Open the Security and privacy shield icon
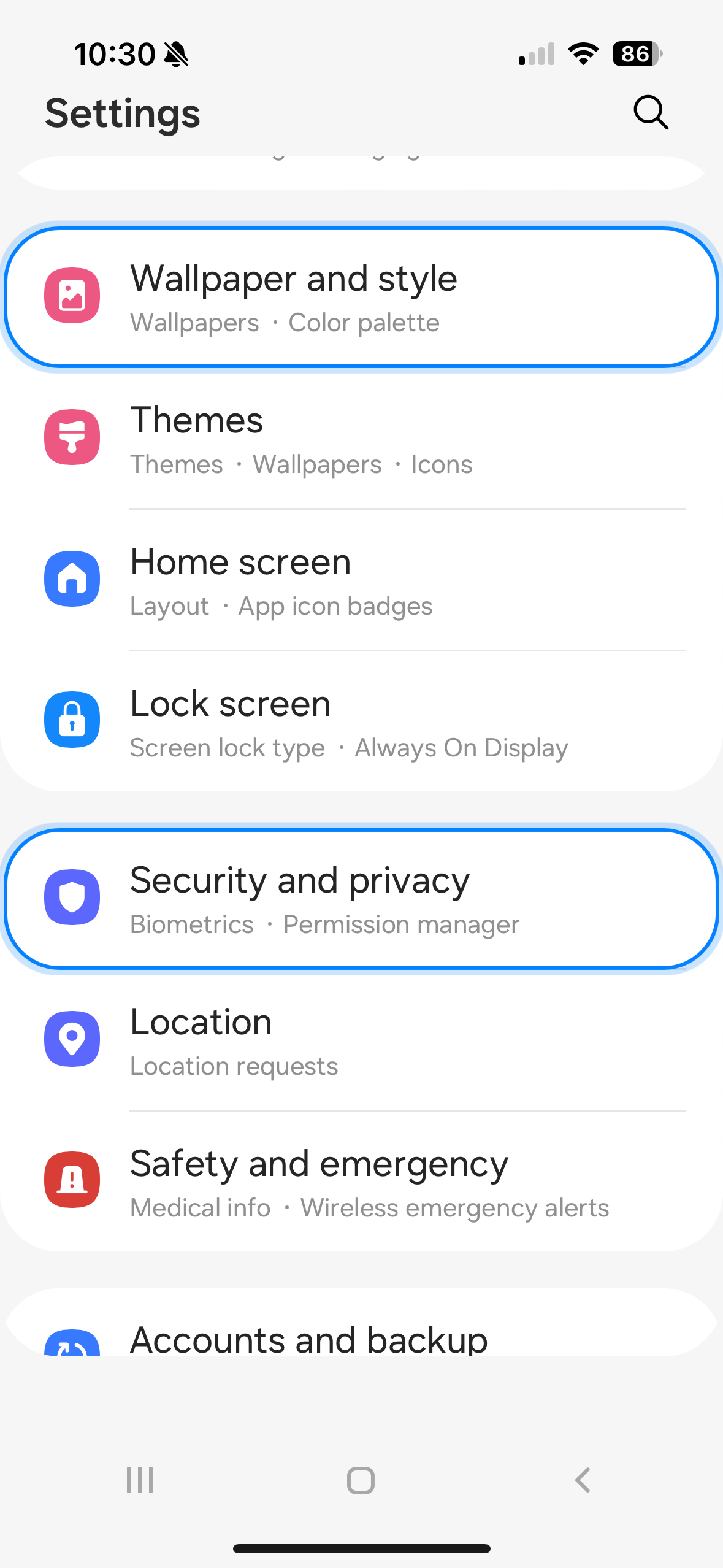The image size is (723, 1568). click(72, 897)
